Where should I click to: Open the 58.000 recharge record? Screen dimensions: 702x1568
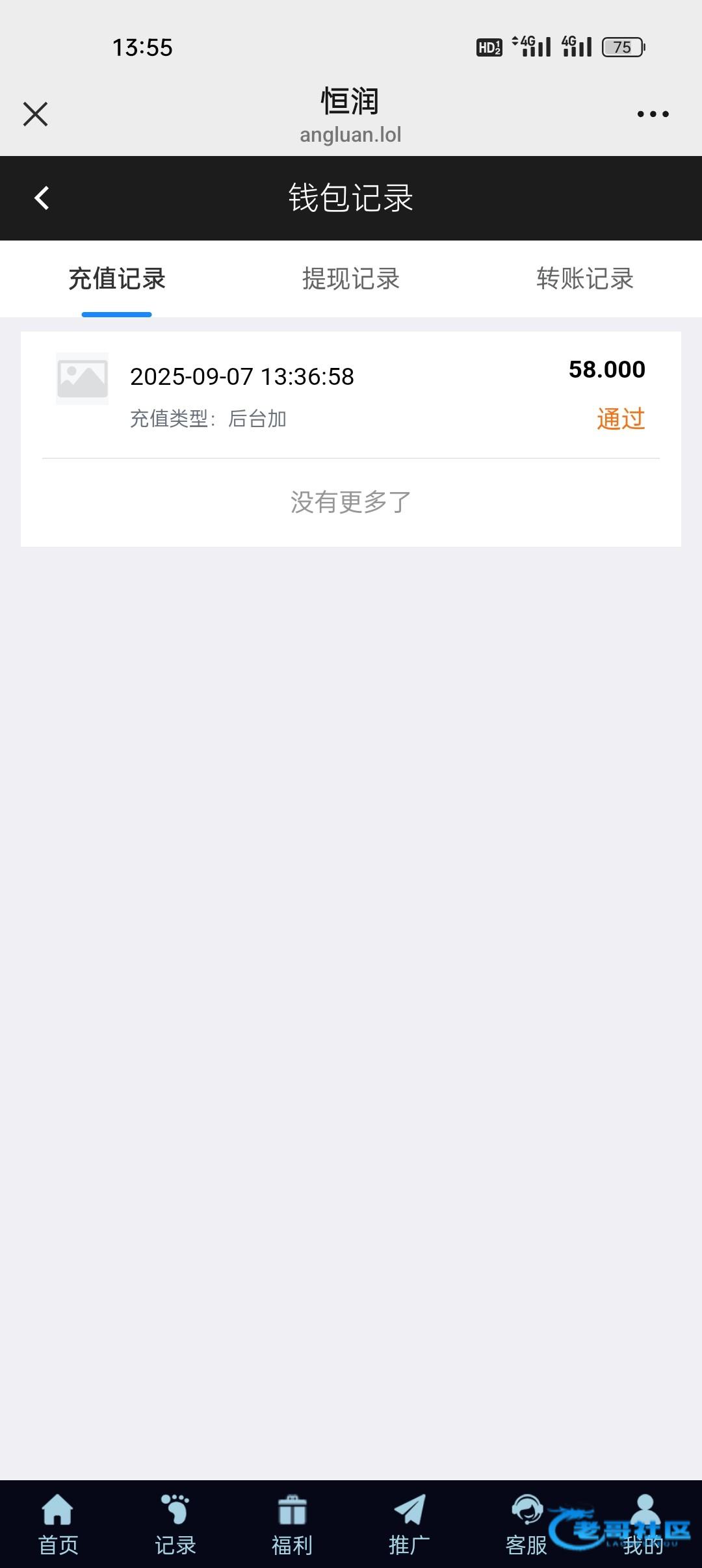(x=351, y=394)
